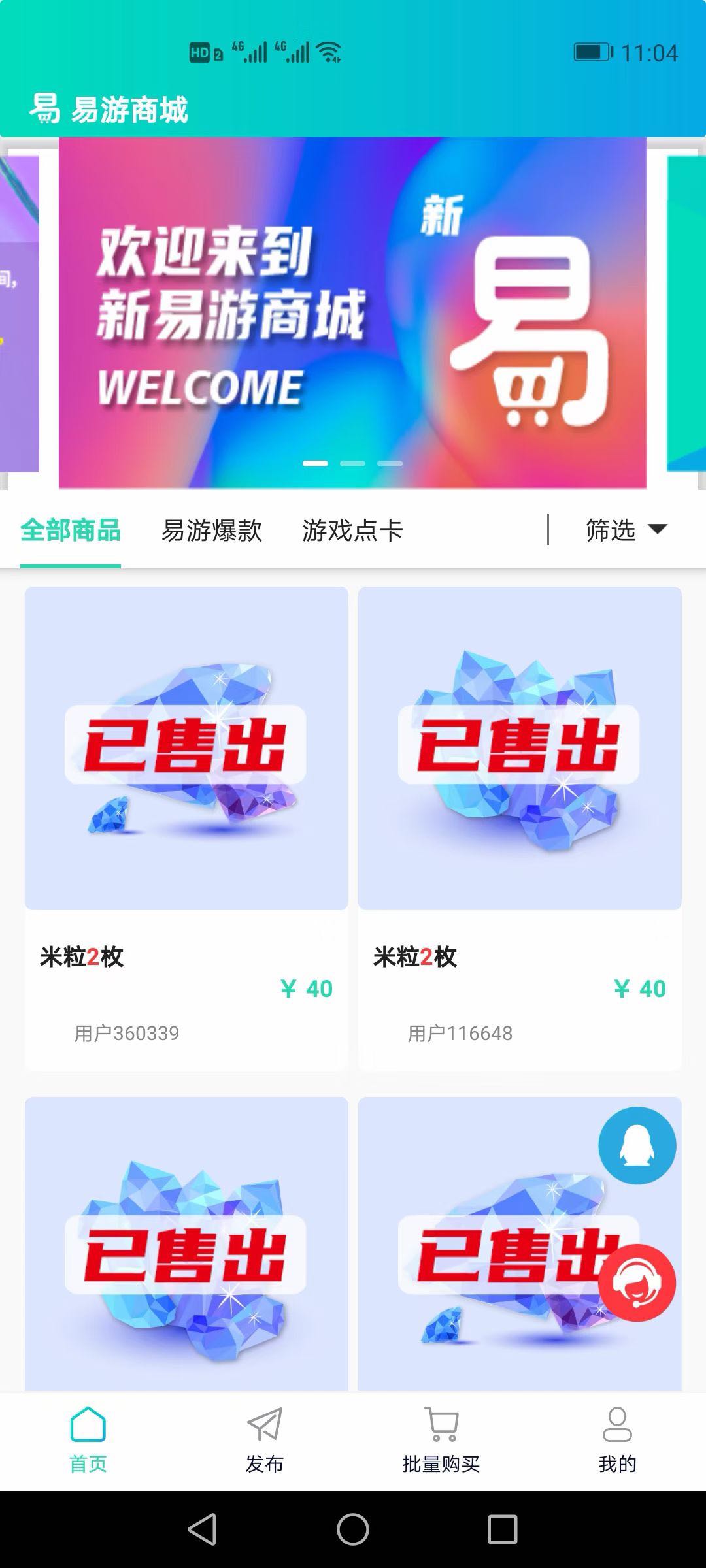Expand the 筛选 filter dropdown

tap(626, 530)
